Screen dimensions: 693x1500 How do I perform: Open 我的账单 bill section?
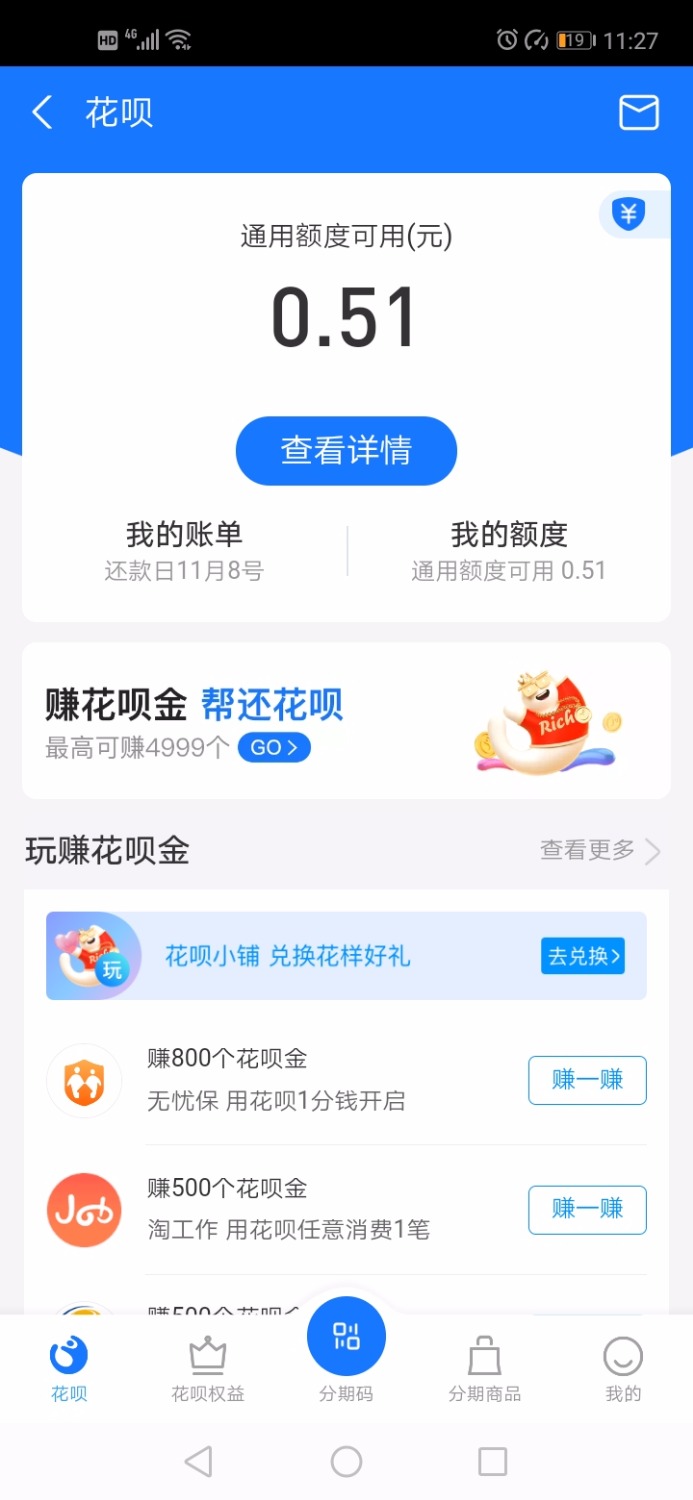point(184,550)
